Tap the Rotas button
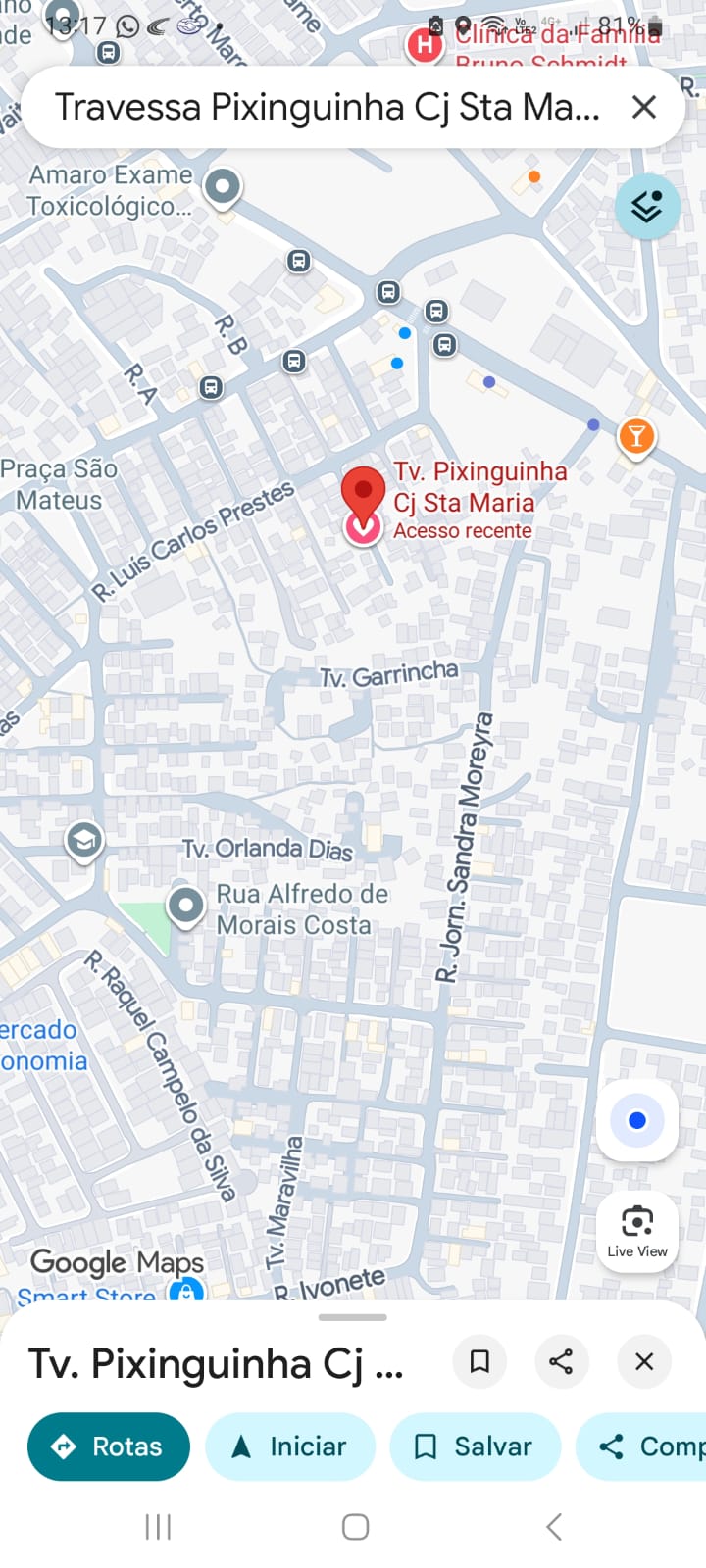 click(x=109, y=1446)
